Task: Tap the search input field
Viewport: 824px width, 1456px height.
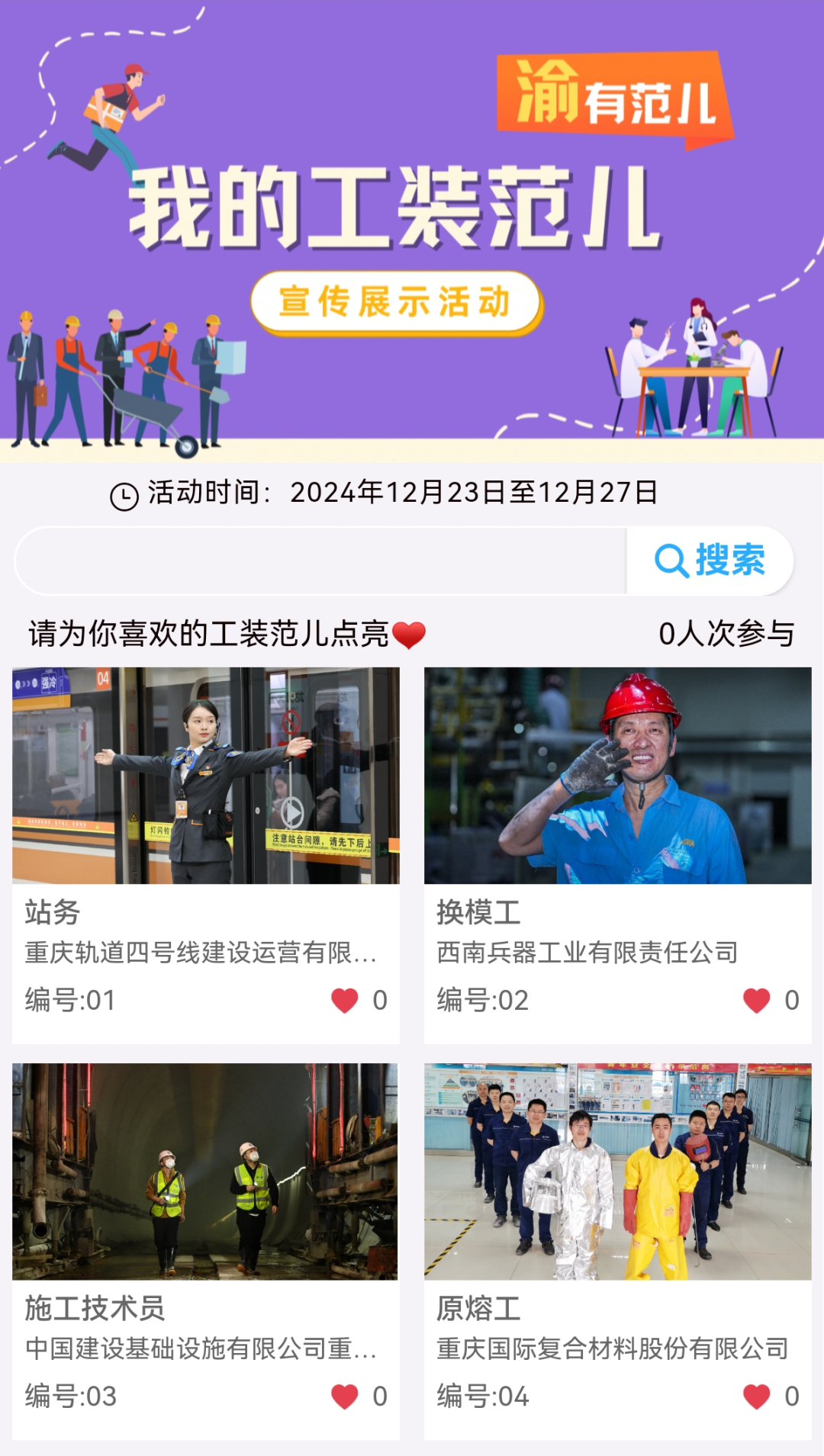Action: tap(320, 561)
